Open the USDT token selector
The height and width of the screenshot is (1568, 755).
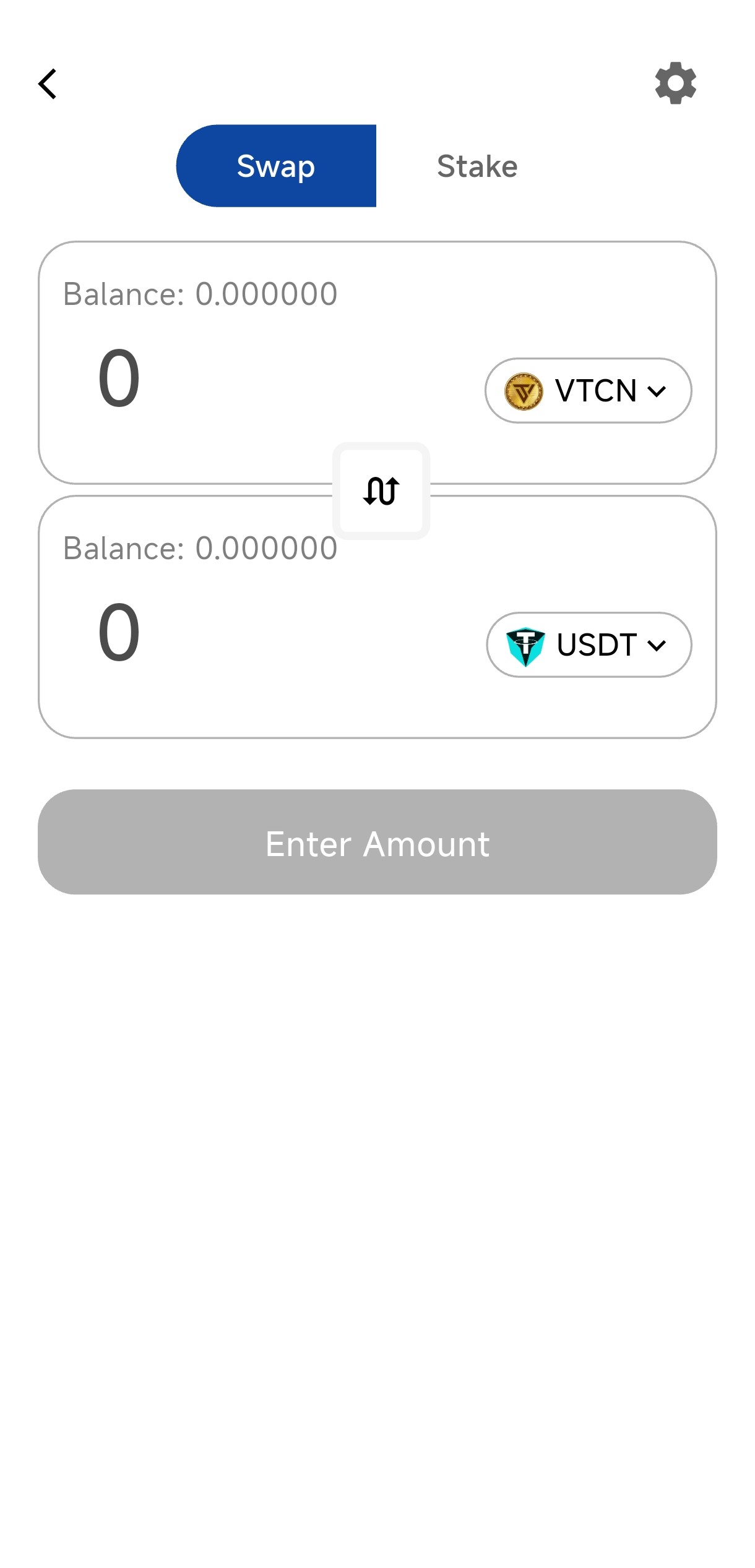point(588,645)
